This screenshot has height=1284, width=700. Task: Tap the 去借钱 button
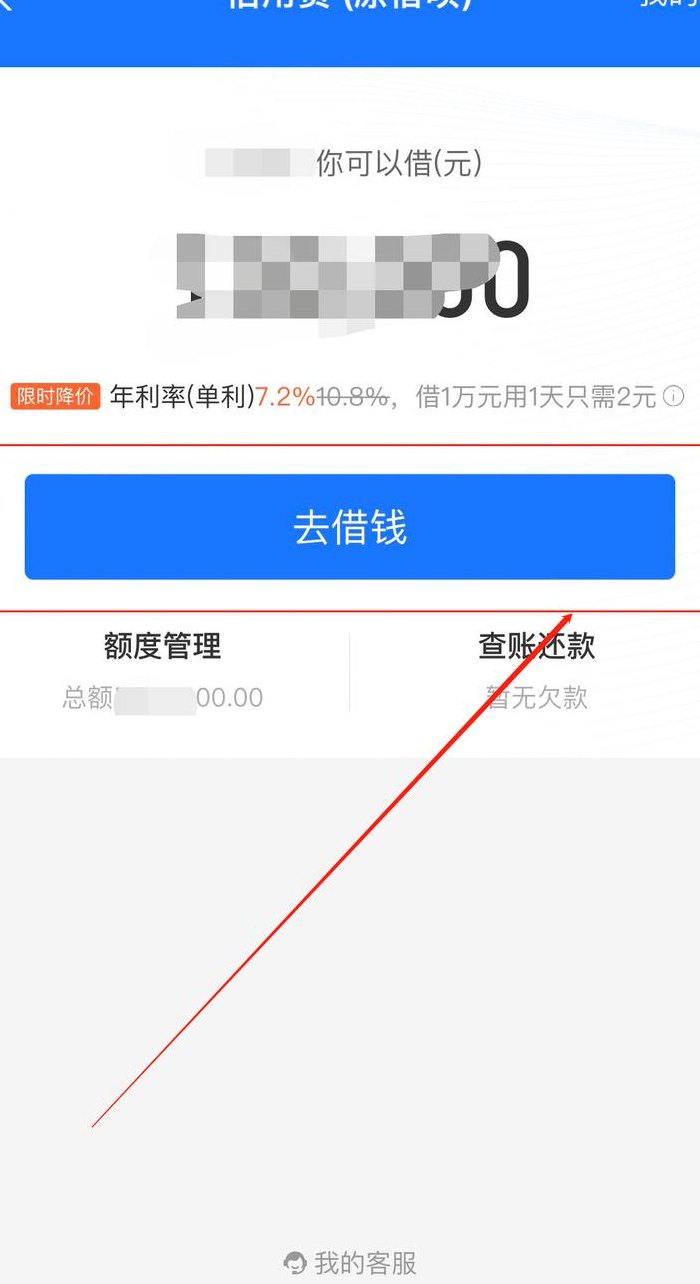coord(350,527)
